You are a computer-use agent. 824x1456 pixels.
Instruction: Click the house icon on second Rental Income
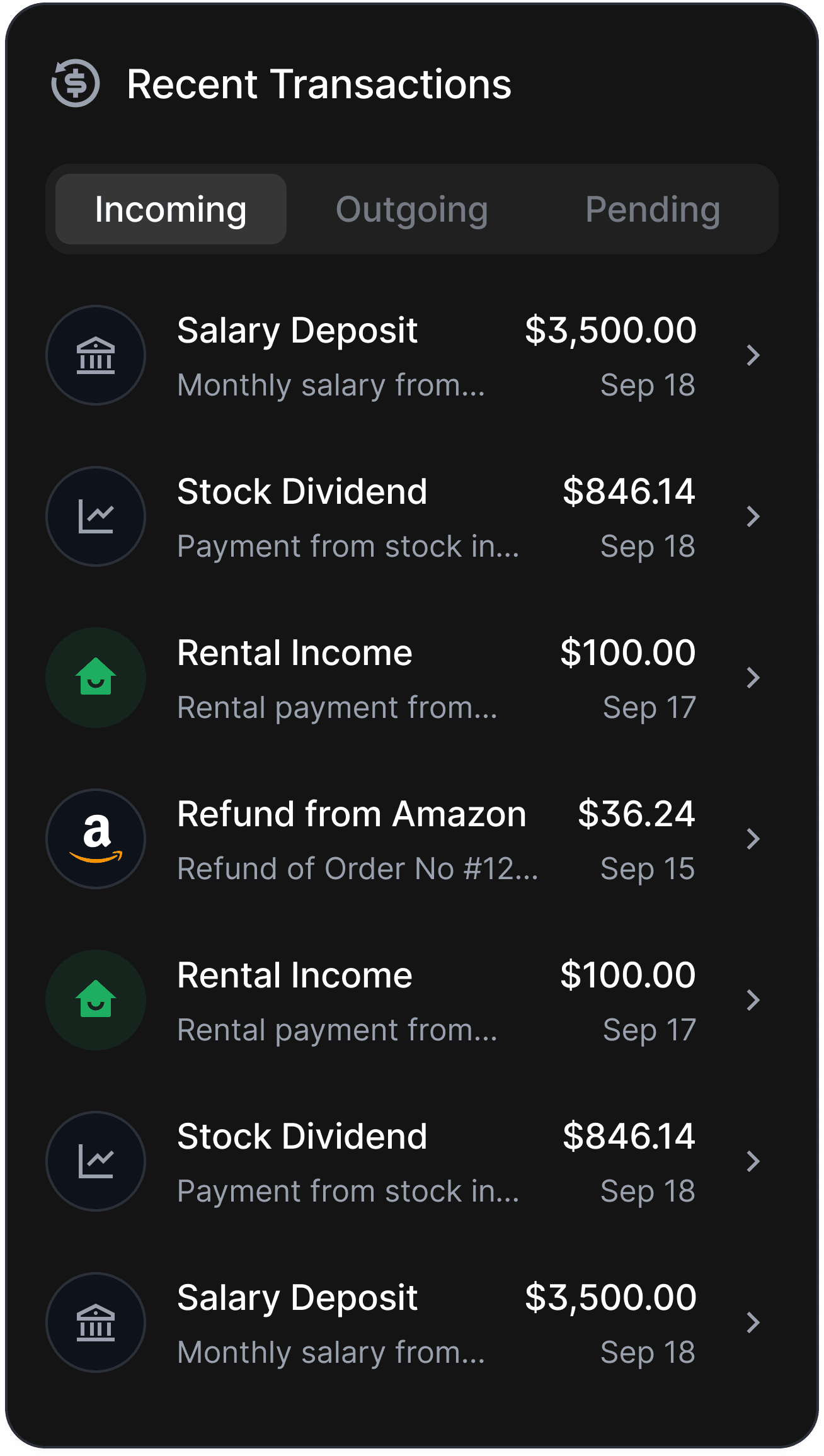[x=95, y=999]
